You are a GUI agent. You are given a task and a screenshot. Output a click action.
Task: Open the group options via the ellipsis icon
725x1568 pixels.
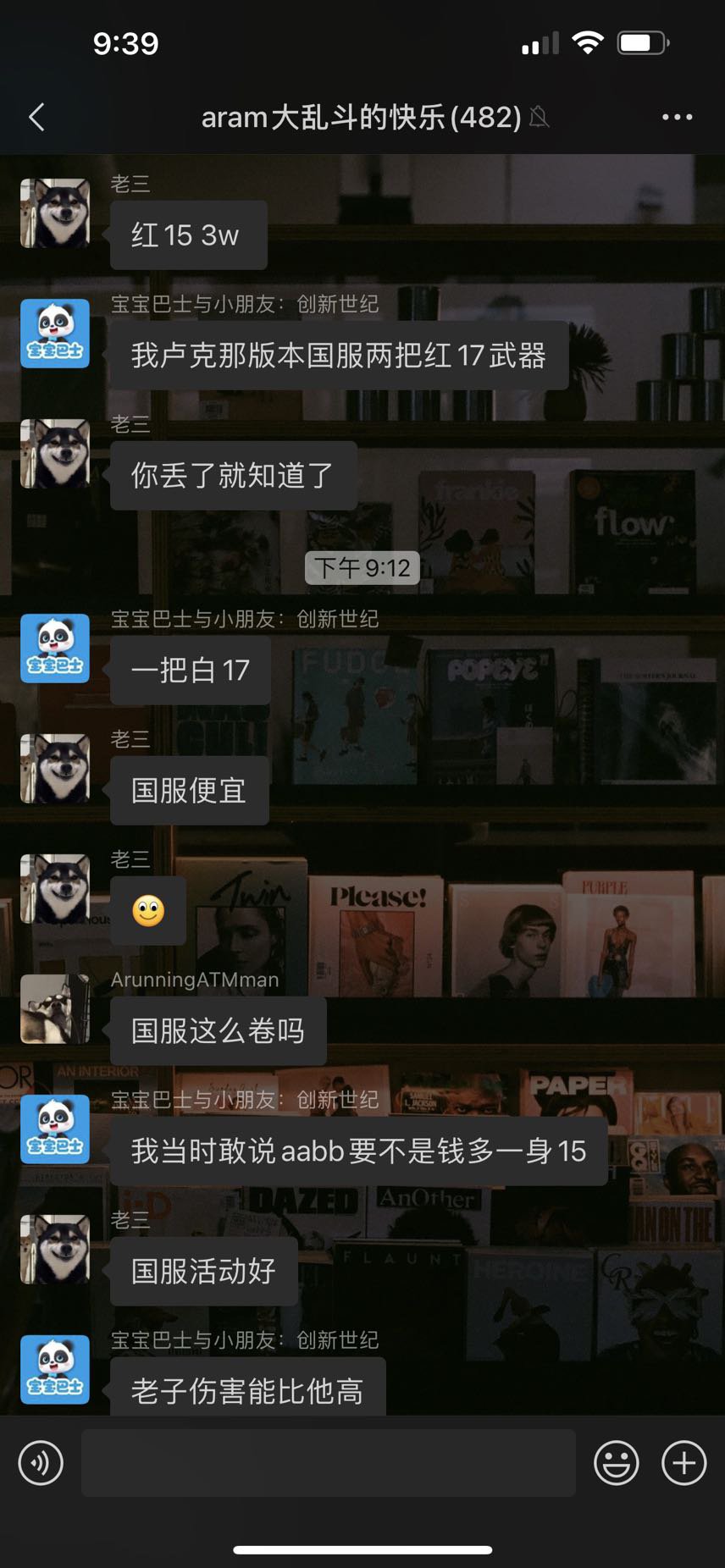coord(677,117)
